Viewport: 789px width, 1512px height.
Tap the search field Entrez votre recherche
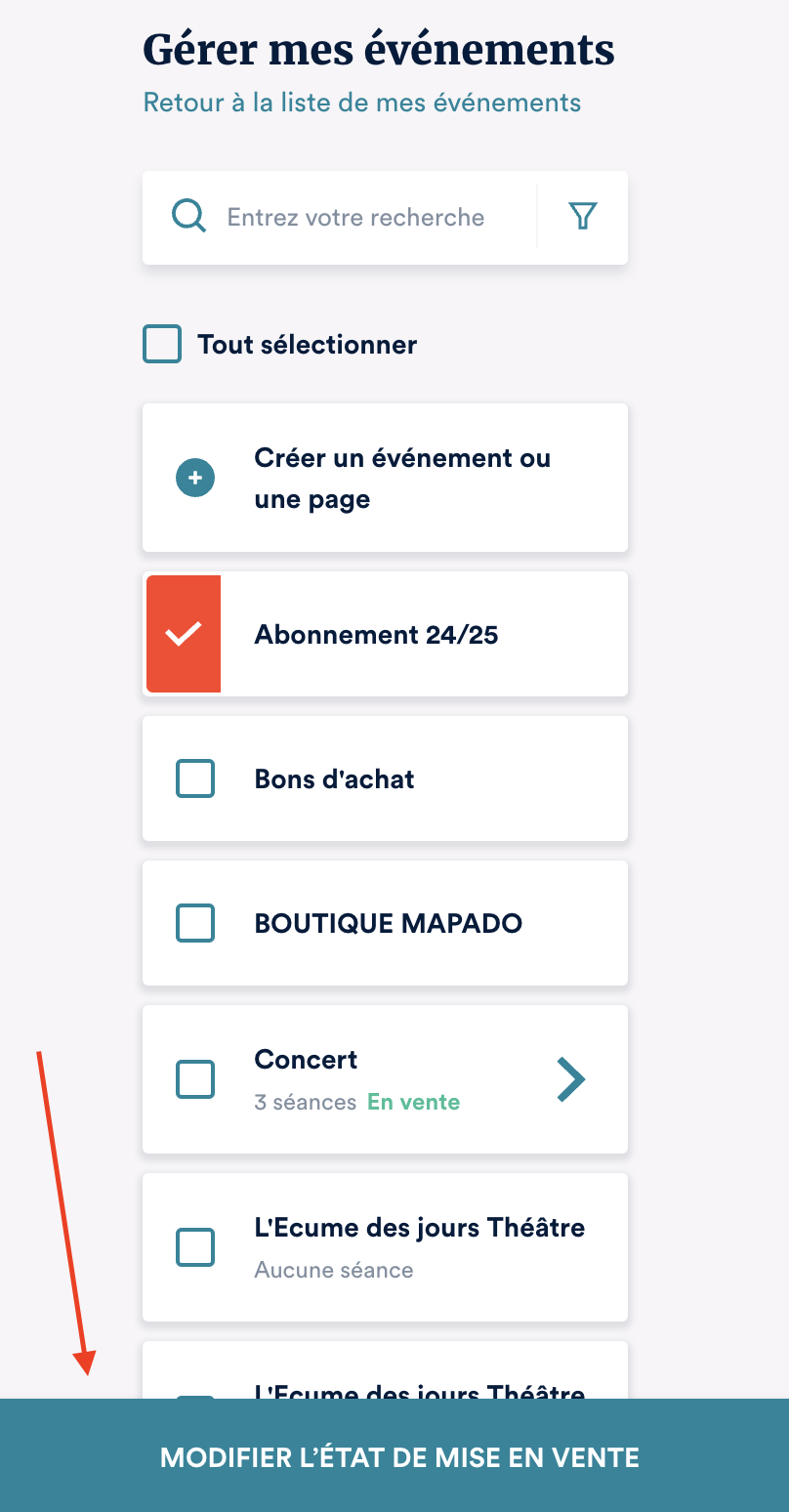[x=355, y=217]
